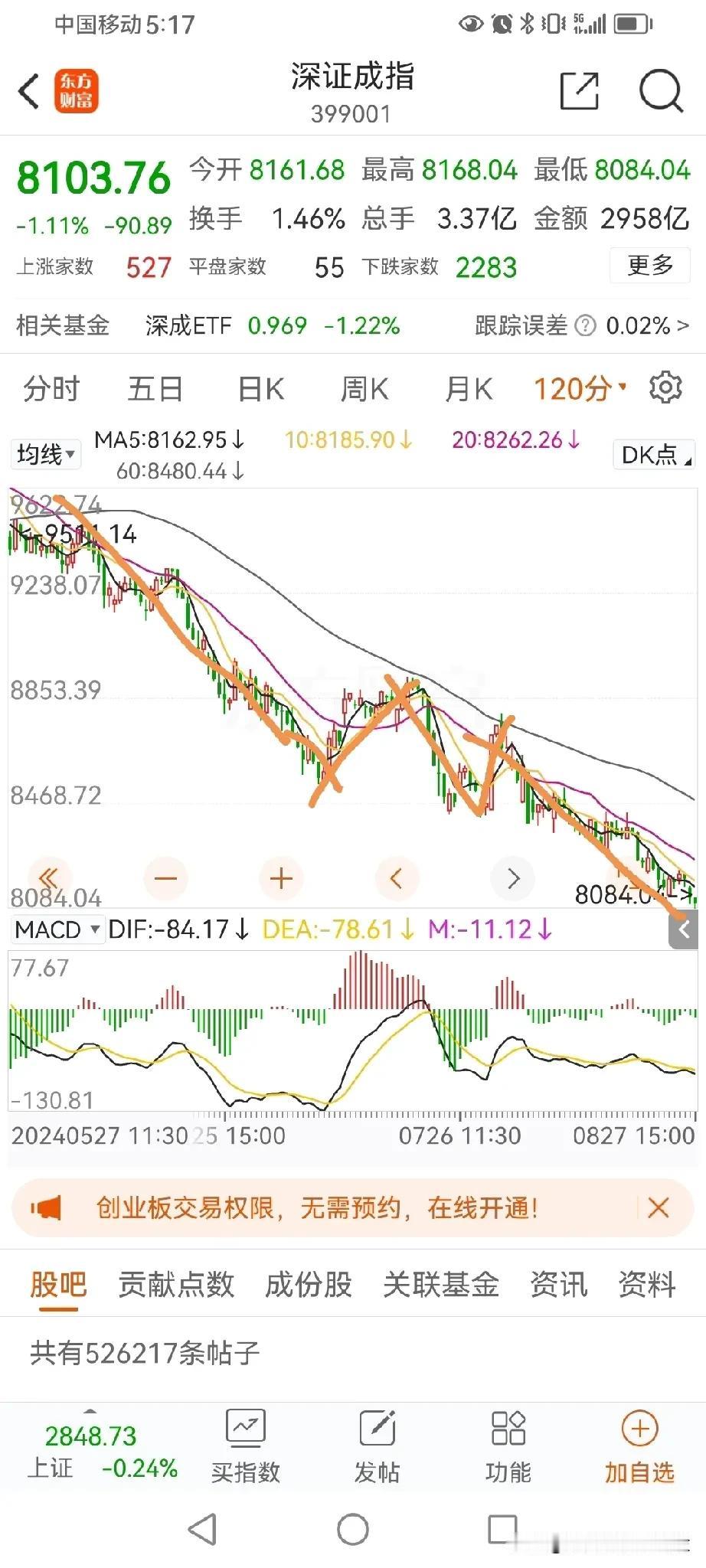Image resolution: width=706 pixels, height=1568 pixels.
Task: Select the 周K chart tab
Action: (364, 389)
